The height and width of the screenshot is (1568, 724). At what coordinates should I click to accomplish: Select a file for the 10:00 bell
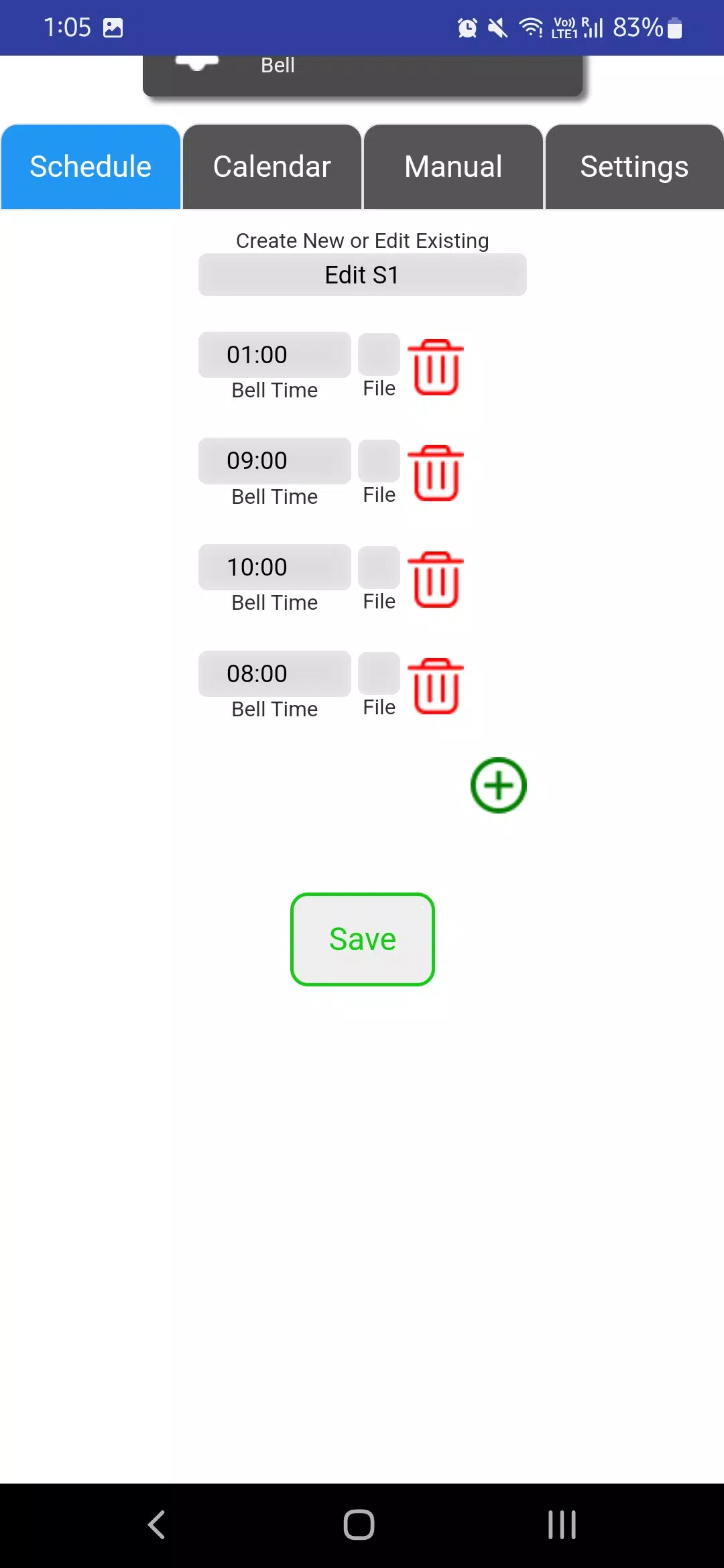coord(379,568)
